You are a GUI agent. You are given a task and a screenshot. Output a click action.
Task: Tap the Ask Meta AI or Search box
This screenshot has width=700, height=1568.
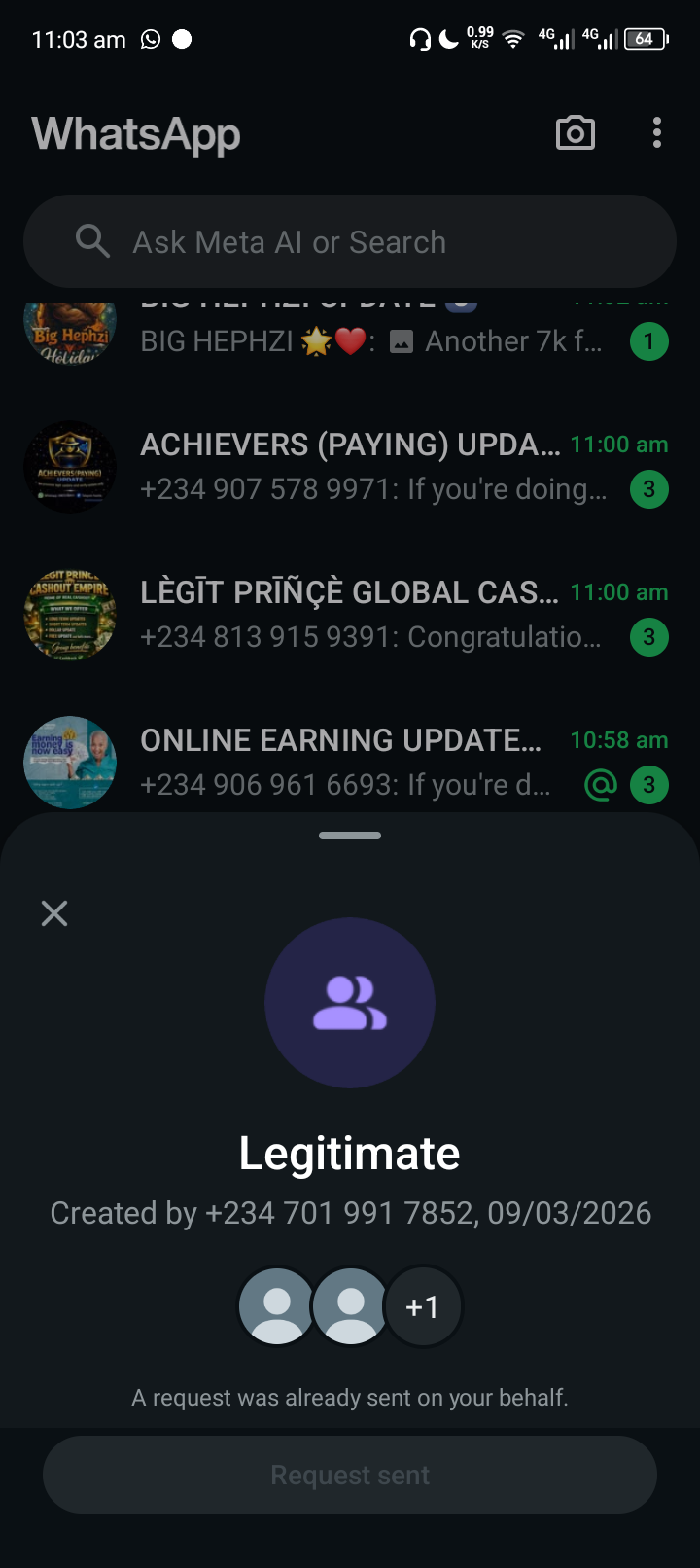pyautogui.click(x=350, y=241)
